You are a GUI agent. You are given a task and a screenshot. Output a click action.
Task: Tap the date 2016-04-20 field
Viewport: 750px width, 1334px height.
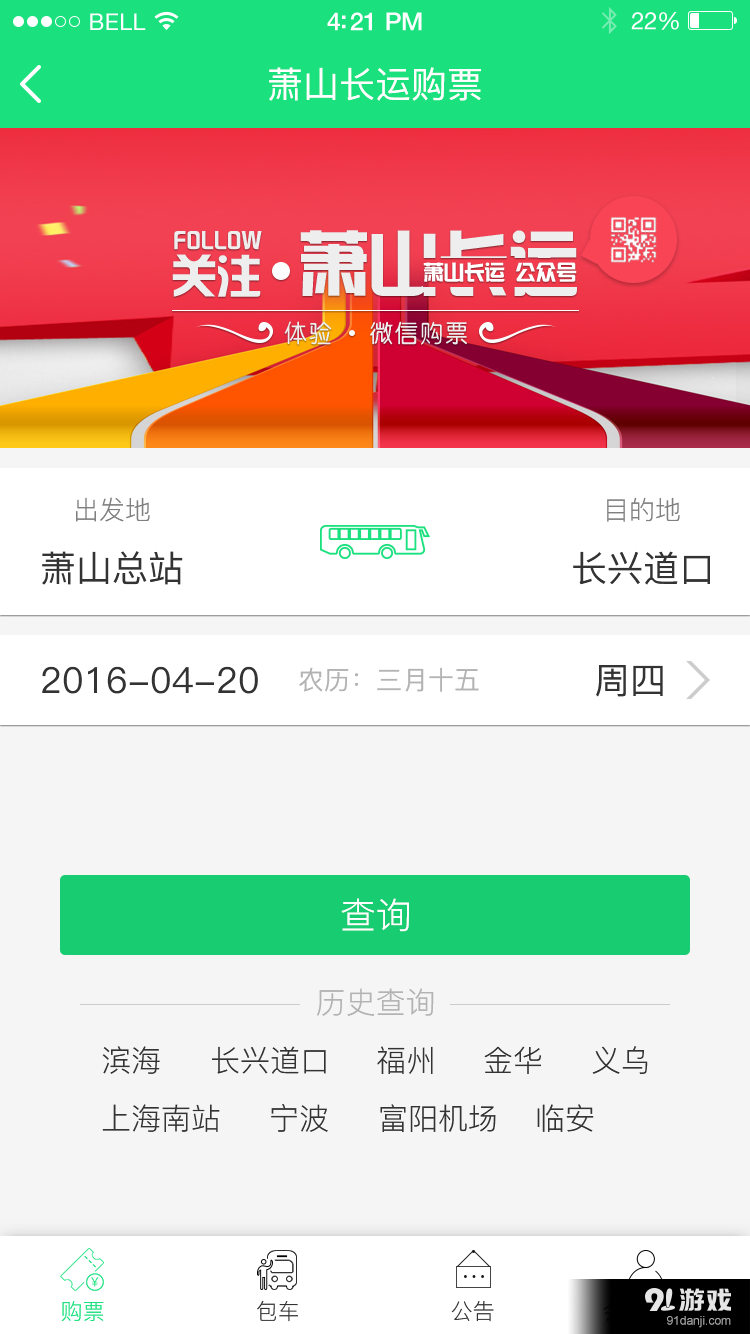[x=150, y=679]
